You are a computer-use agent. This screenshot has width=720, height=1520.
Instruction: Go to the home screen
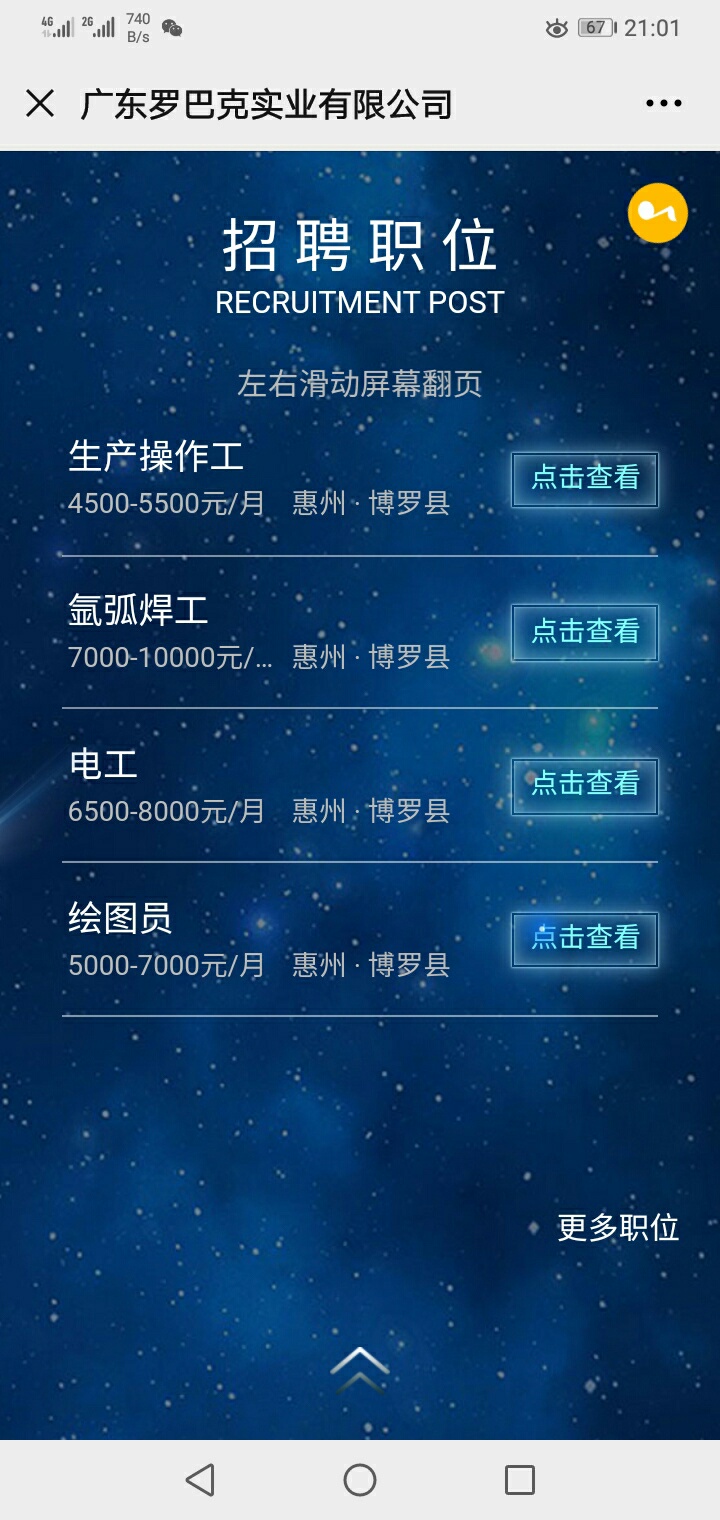(360, 1480)
